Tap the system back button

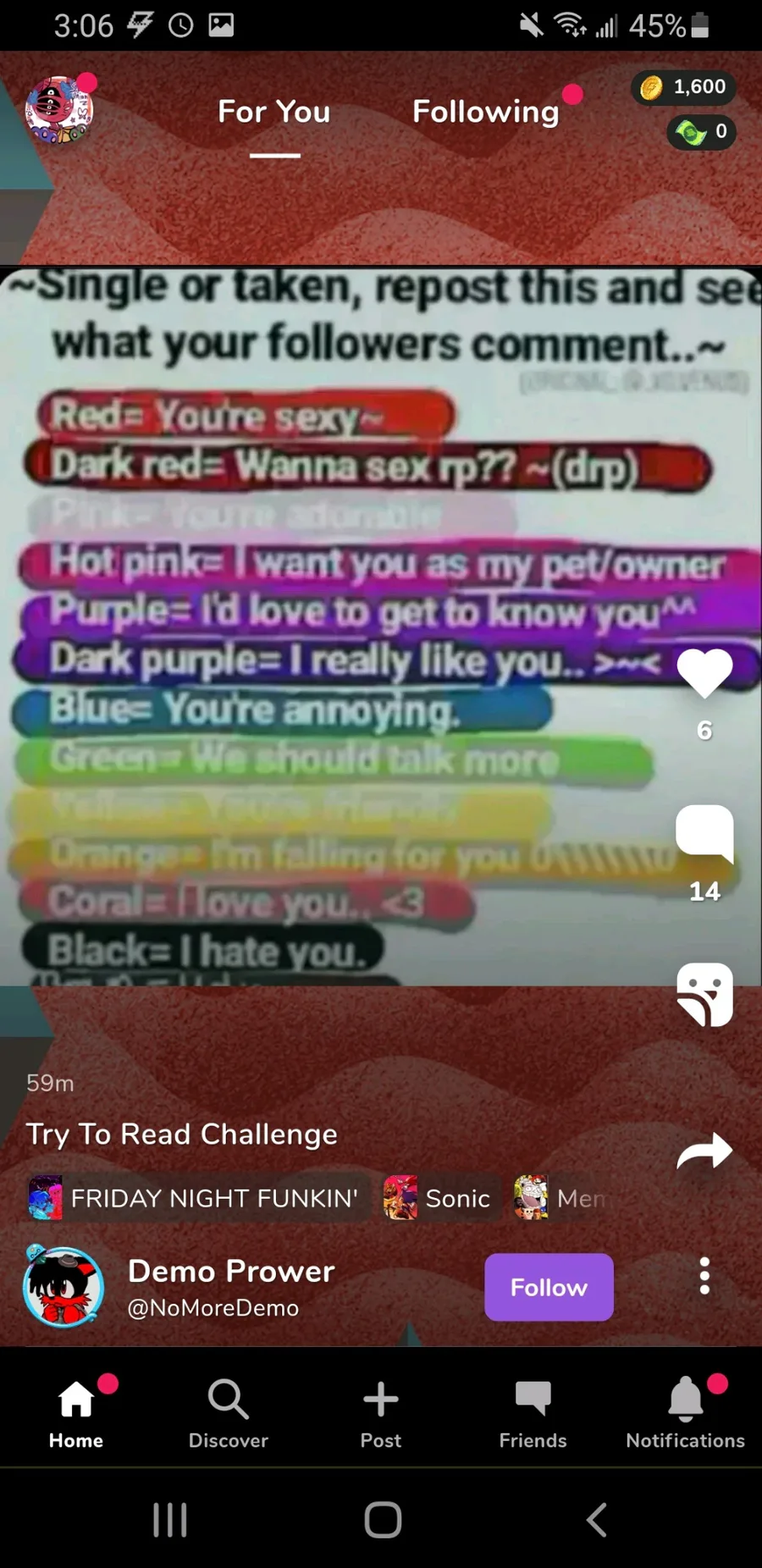pos(597,1520)
